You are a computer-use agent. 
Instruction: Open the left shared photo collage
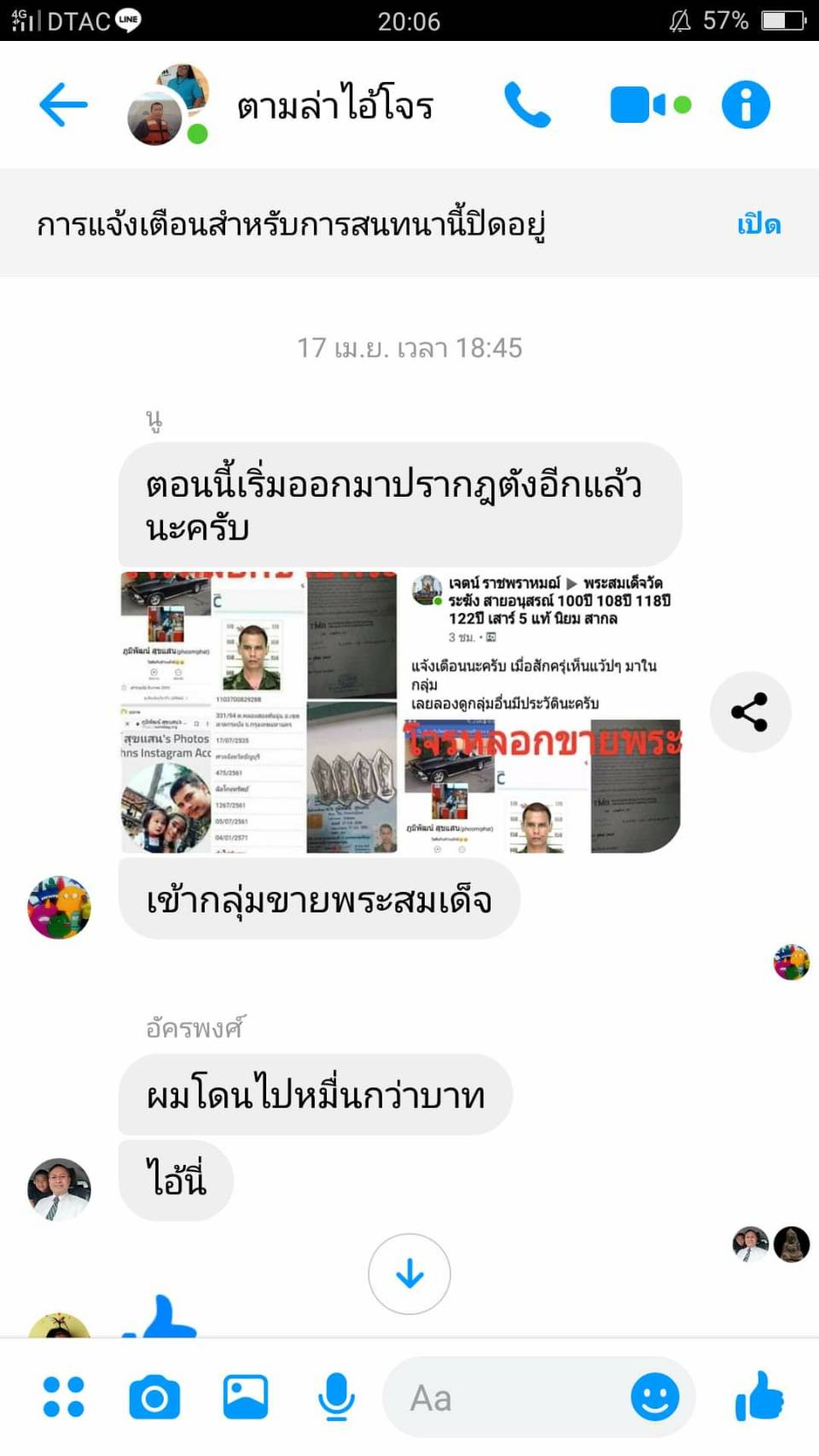tap(258, 712)
